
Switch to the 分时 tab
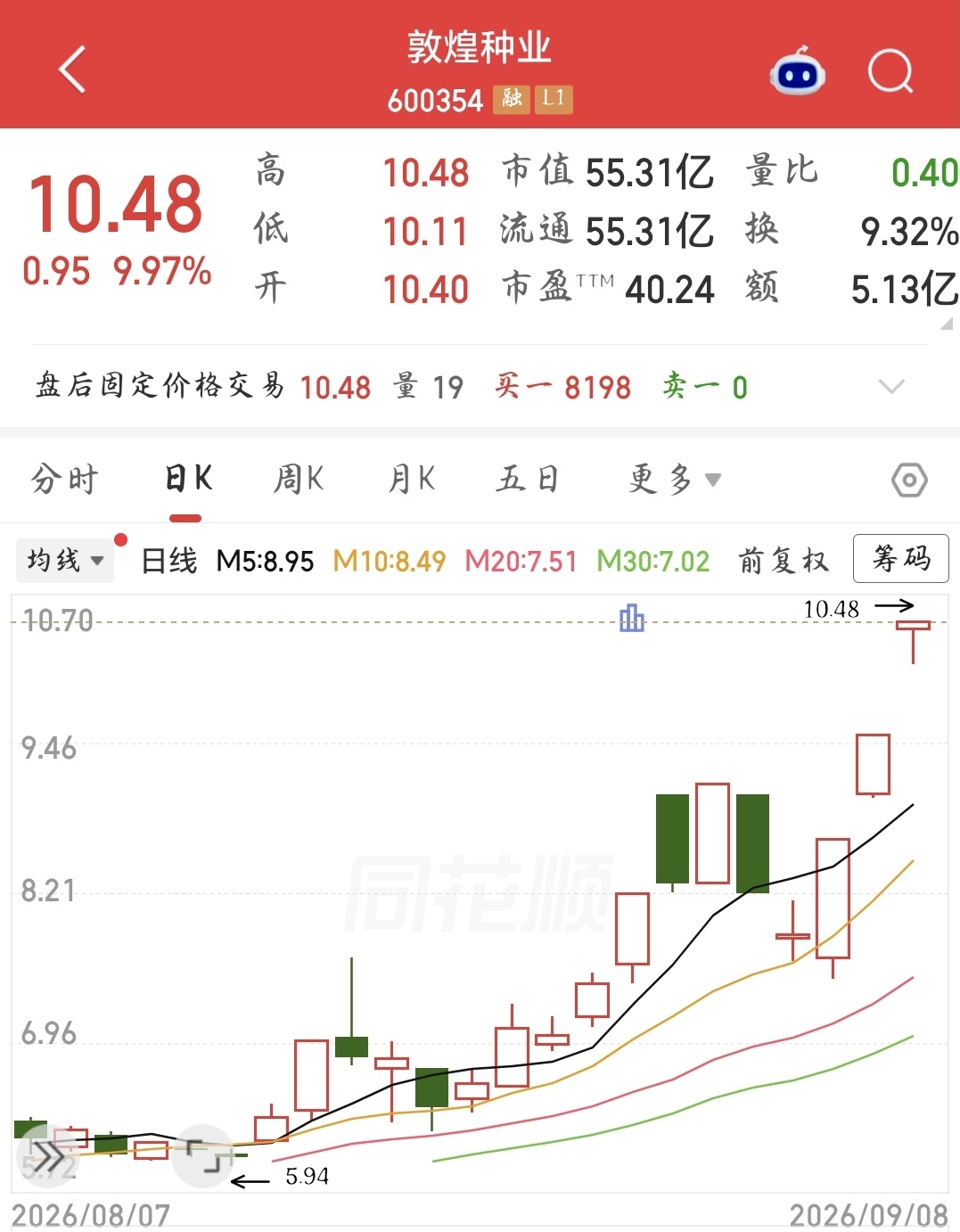coord(64,480)
